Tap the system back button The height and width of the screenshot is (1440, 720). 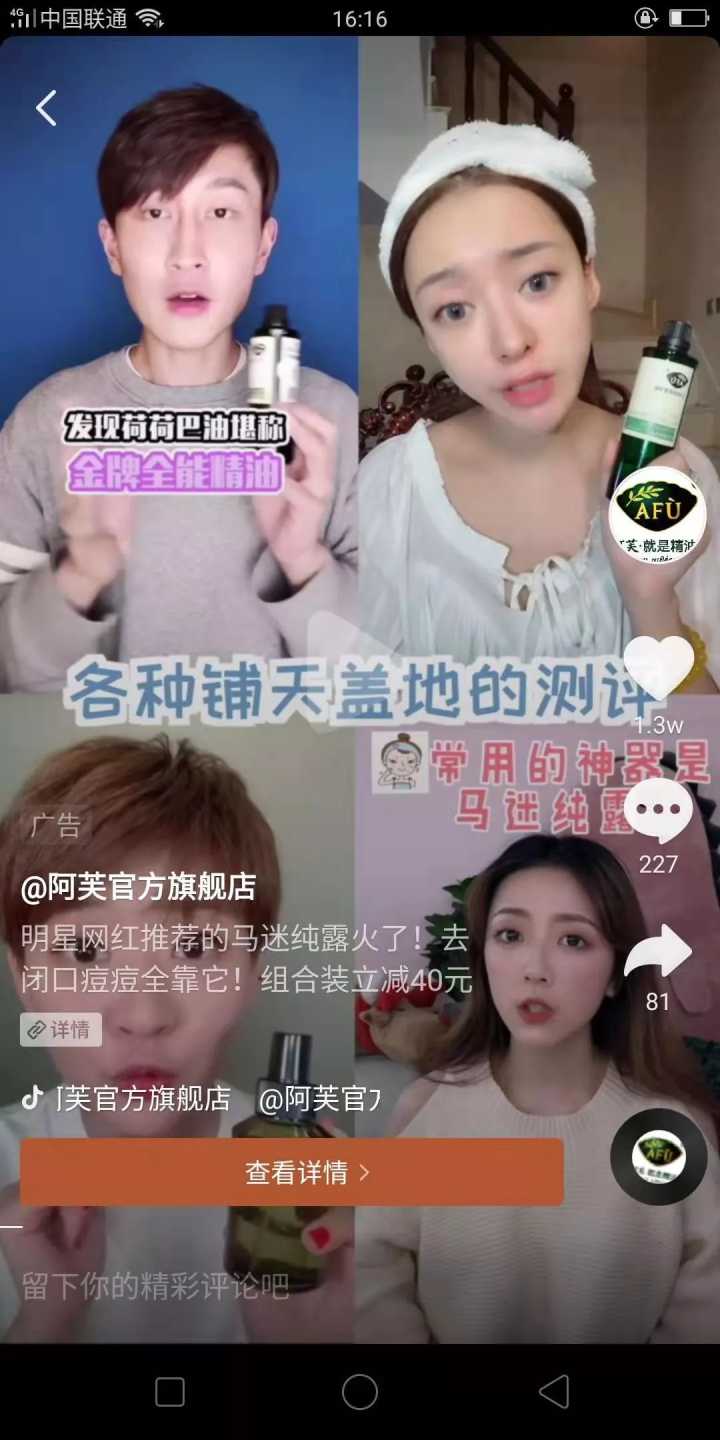[x=554, y=1391]
